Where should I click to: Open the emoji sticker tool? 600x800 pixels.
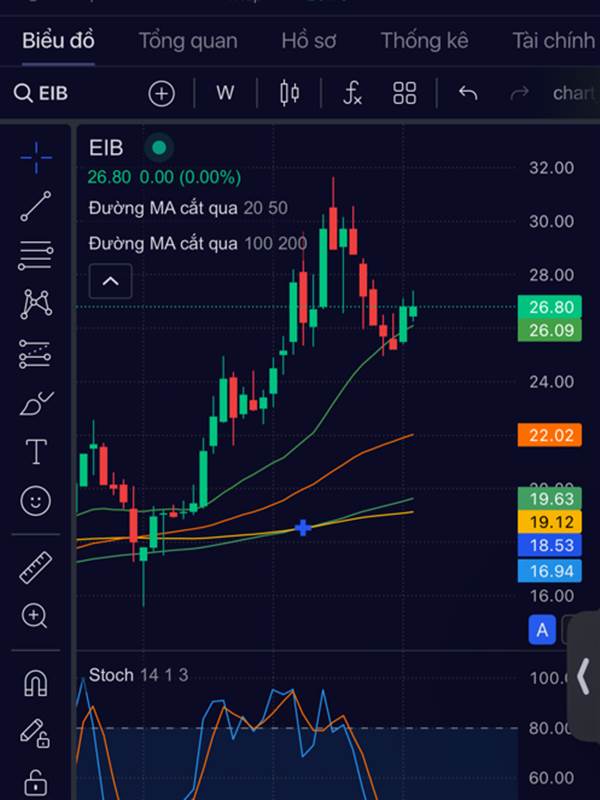coord(36,501)
